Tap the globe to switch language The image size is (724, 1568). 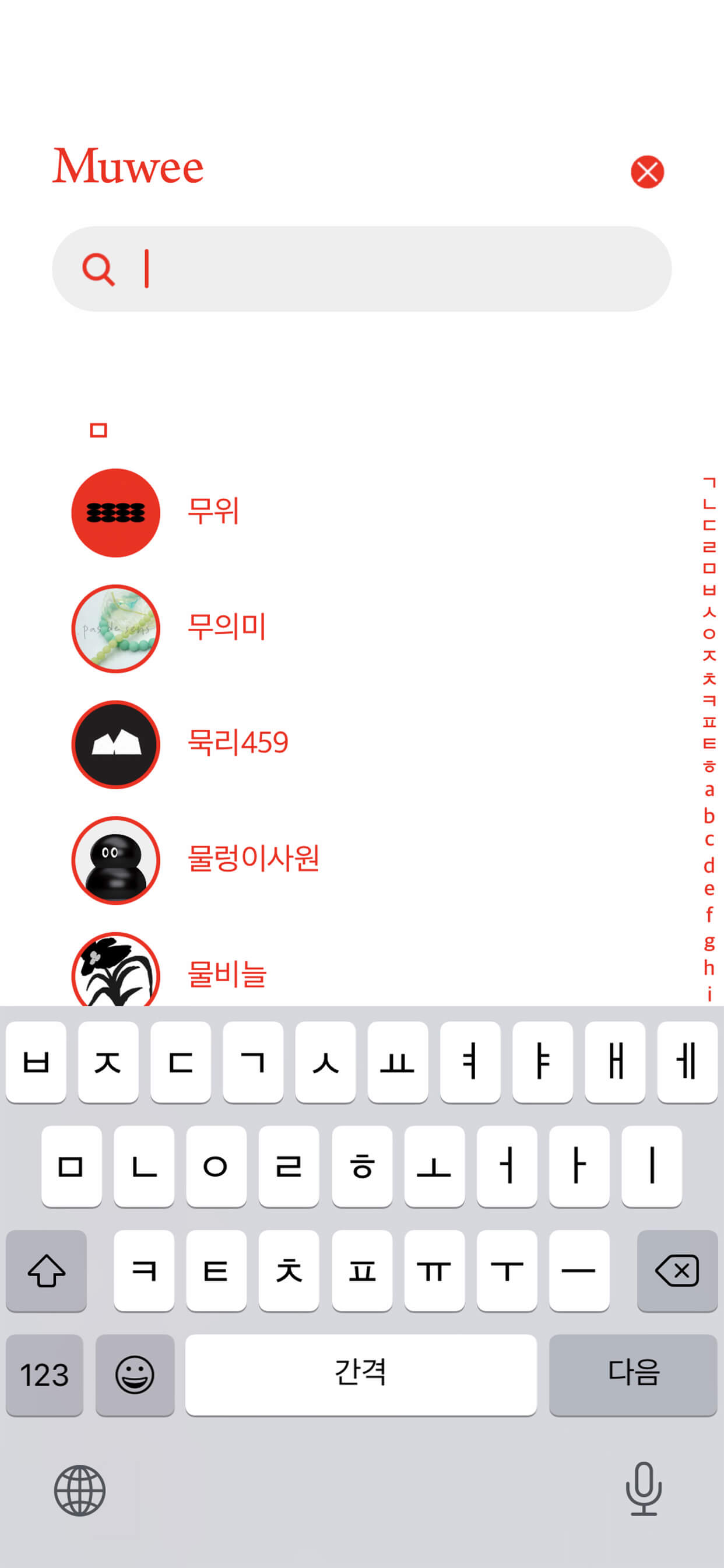pyautogui.click(x=80, y=1490)
